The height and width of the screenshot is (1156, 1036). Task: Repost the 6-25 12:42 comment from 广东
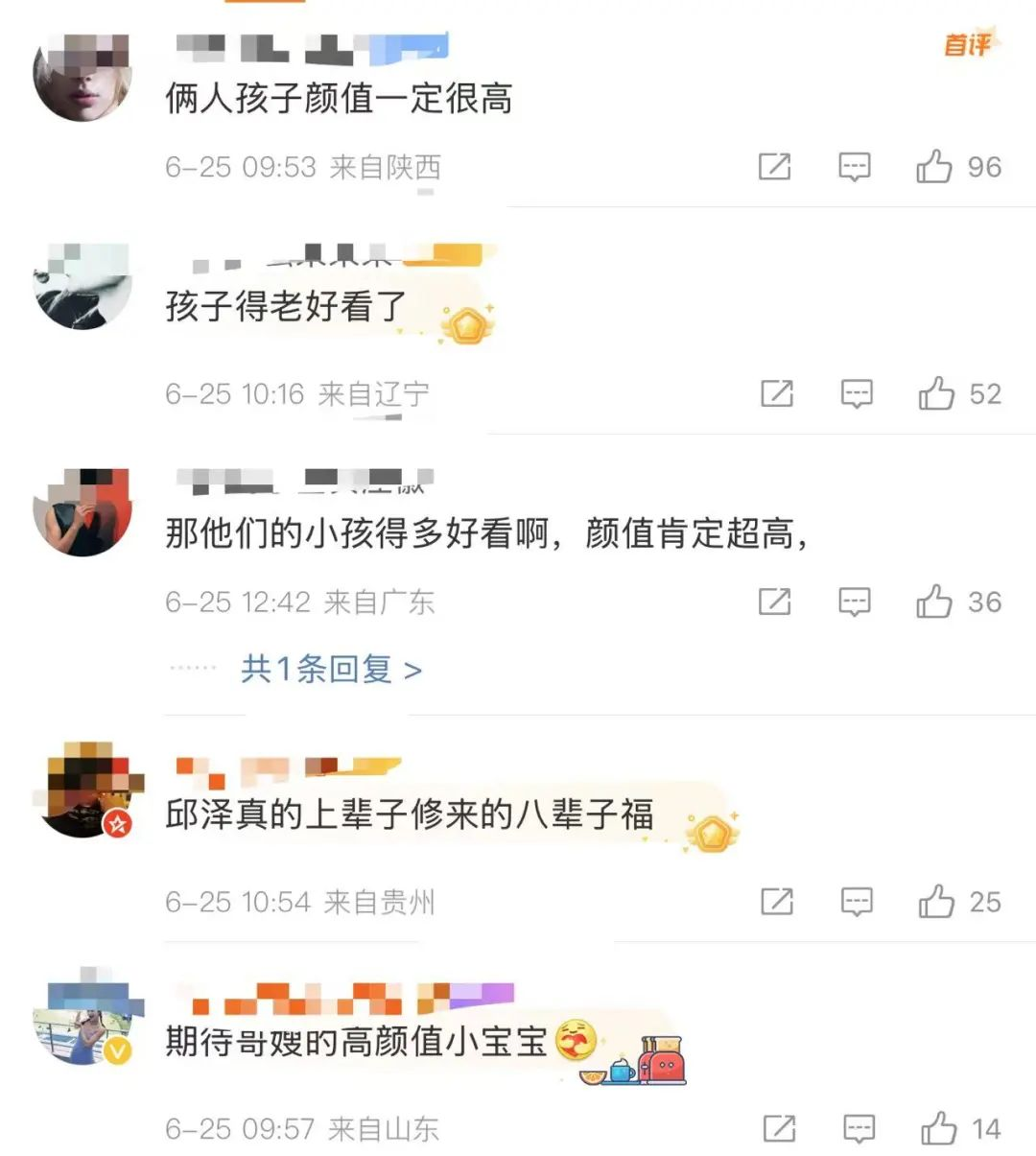(x=774, y=602)
